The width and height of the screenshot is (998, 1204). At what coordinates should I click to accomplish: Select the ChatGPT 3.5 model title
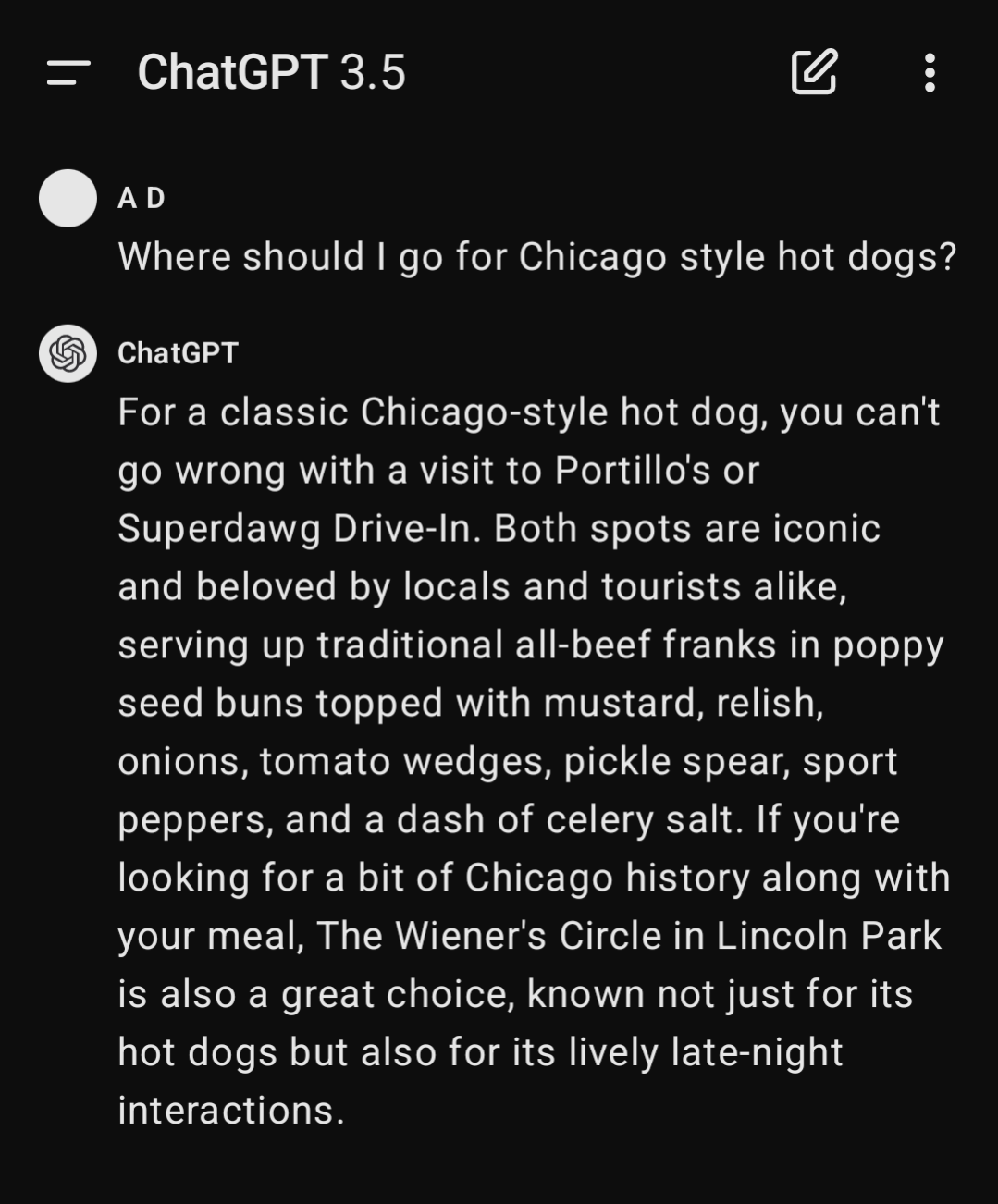271,72
